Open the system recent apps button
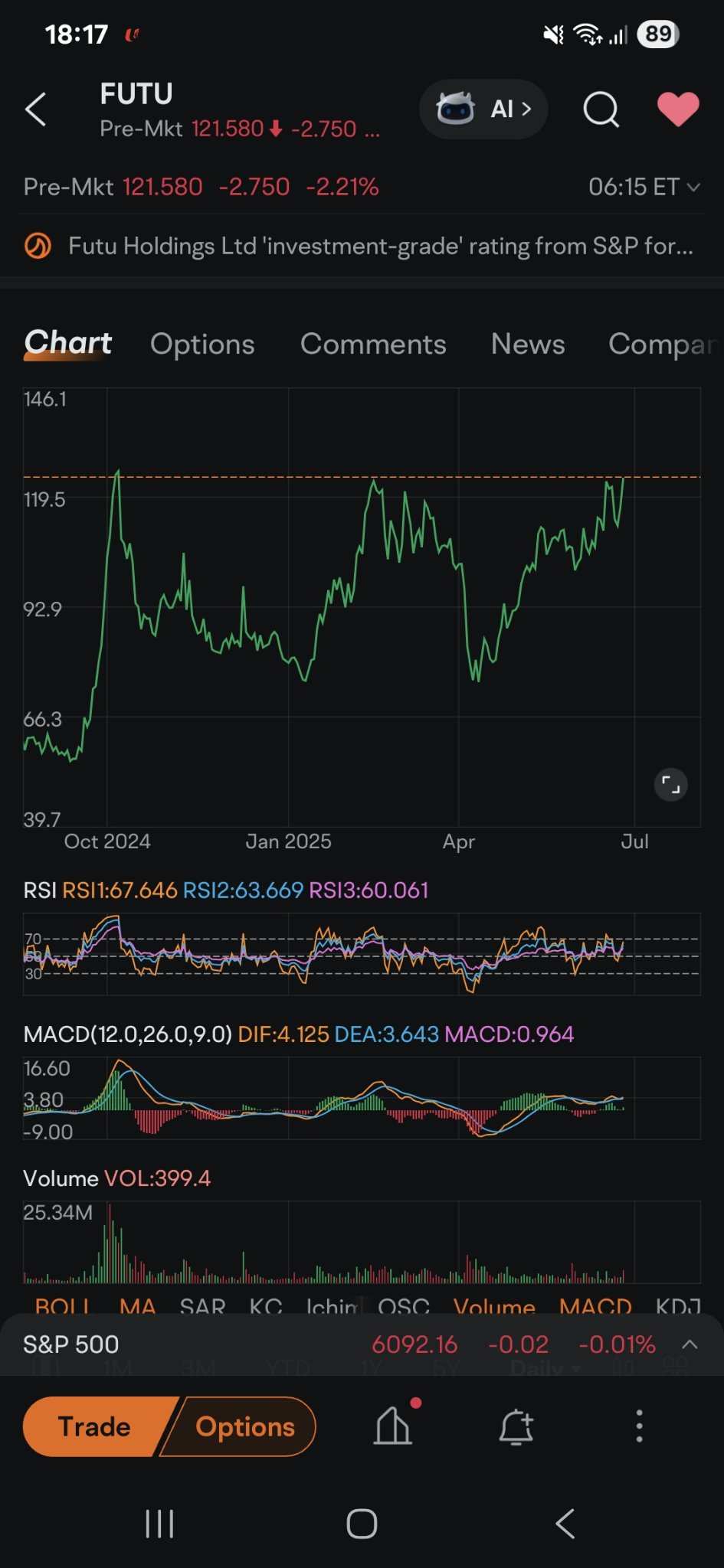 159,1524
